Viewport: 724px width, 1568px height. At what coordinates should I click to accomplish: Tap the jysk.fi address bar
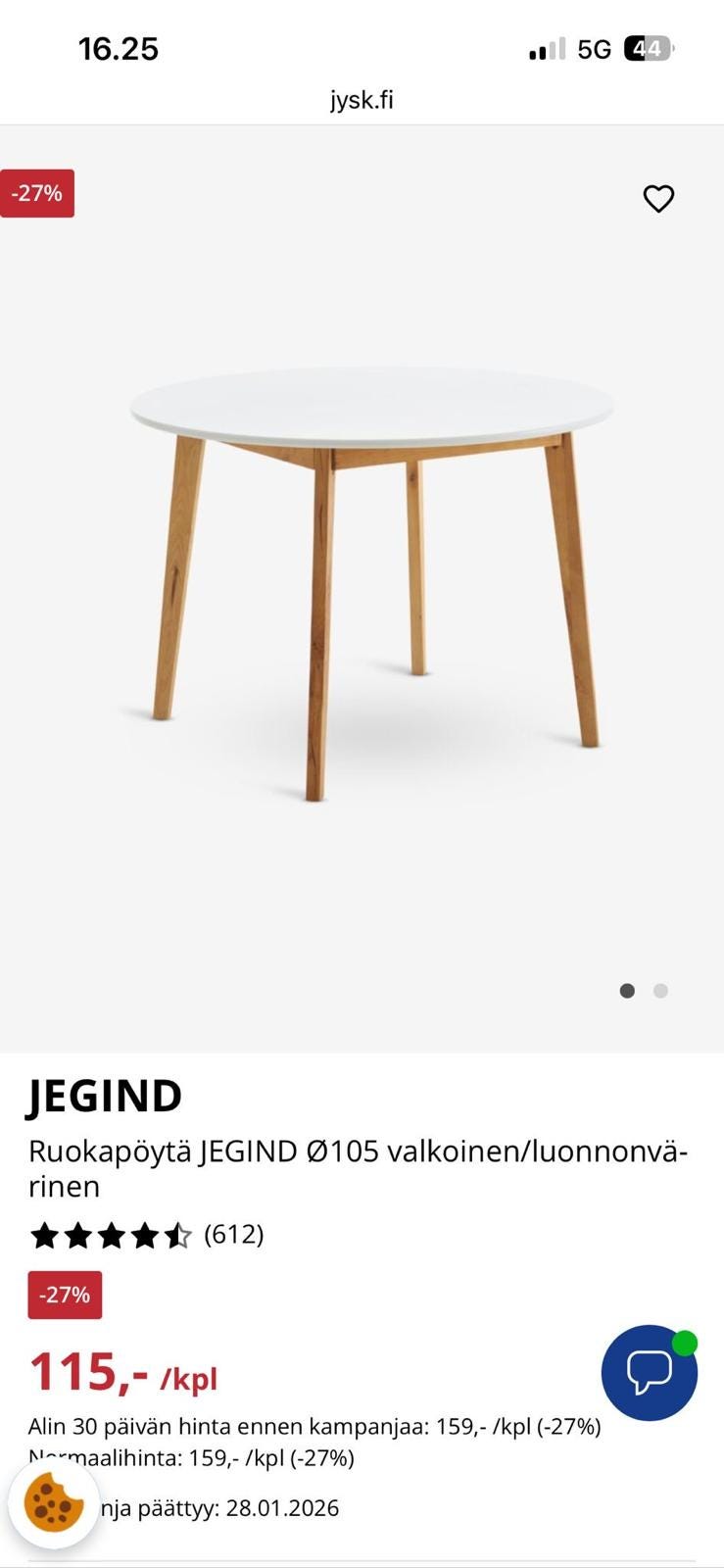362,100
